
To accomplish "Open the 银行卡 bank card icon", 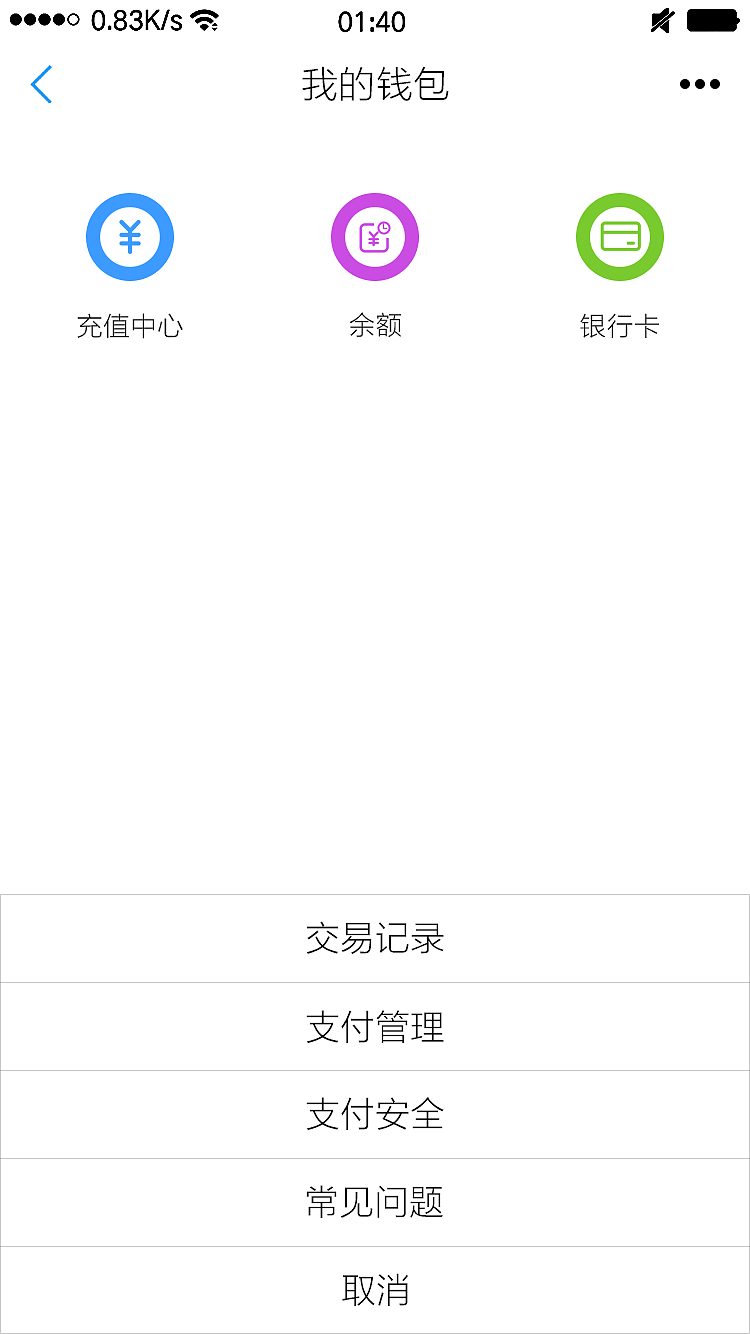I will point(619,236).
